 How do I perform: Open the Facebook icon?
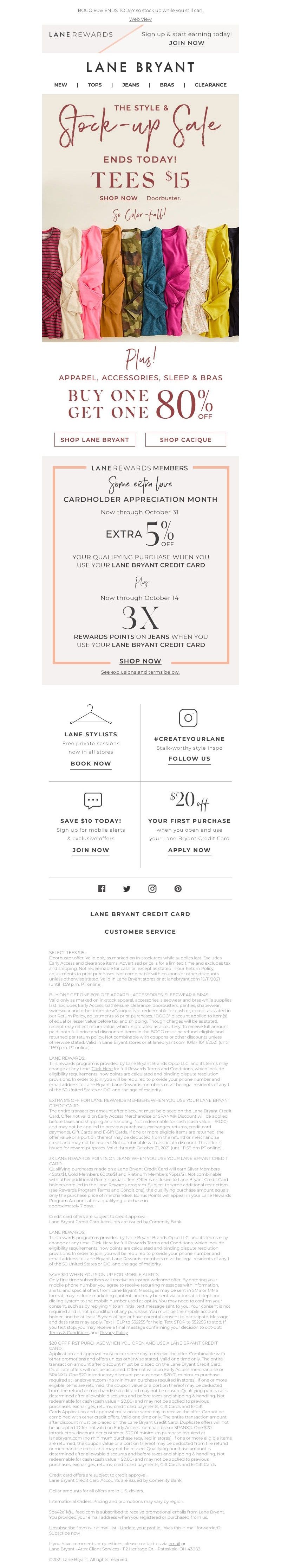(x=102, y=889)
